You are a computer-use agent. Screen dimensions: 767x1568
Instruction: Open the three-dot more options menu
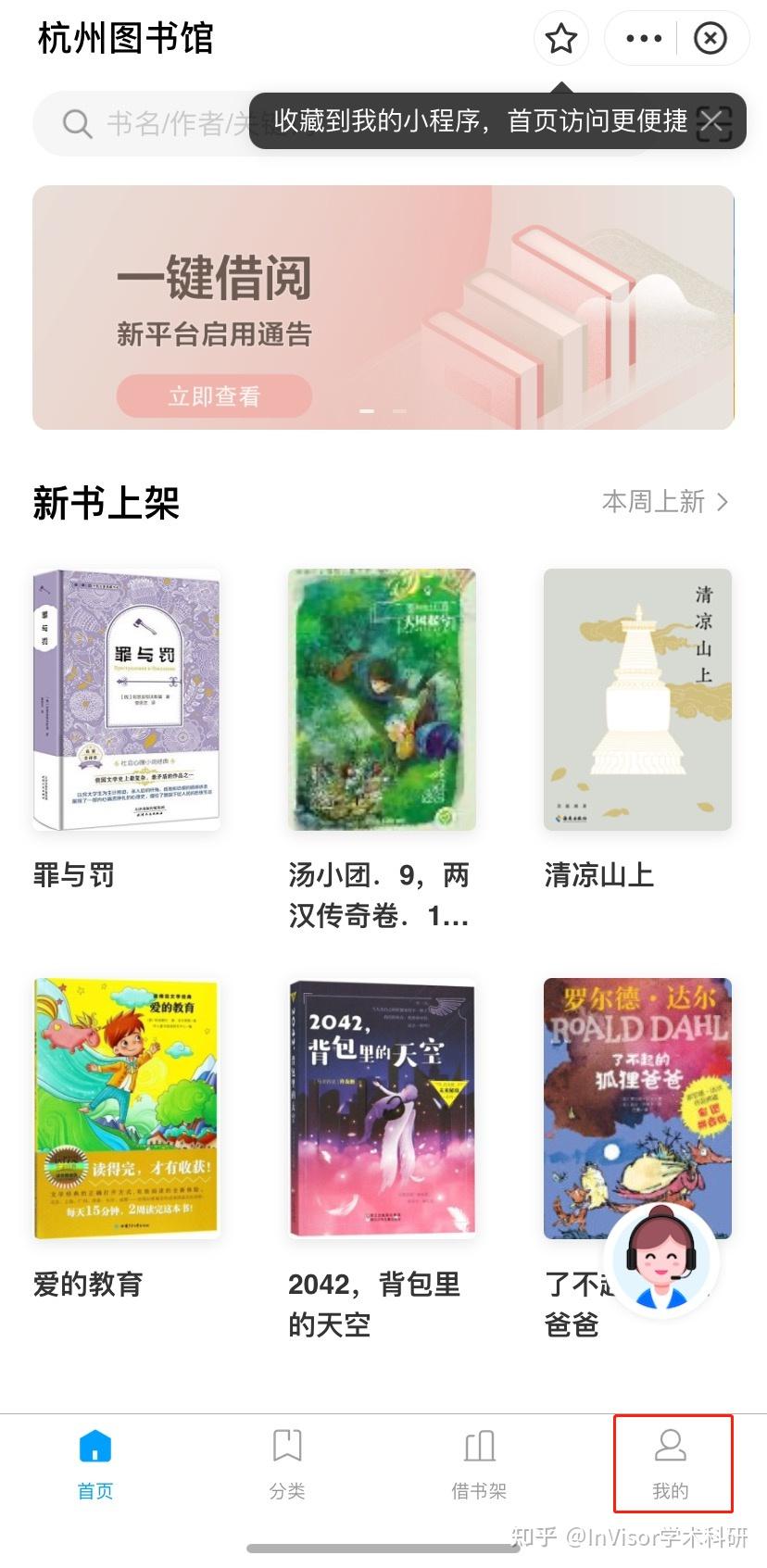tap(644, 39)
